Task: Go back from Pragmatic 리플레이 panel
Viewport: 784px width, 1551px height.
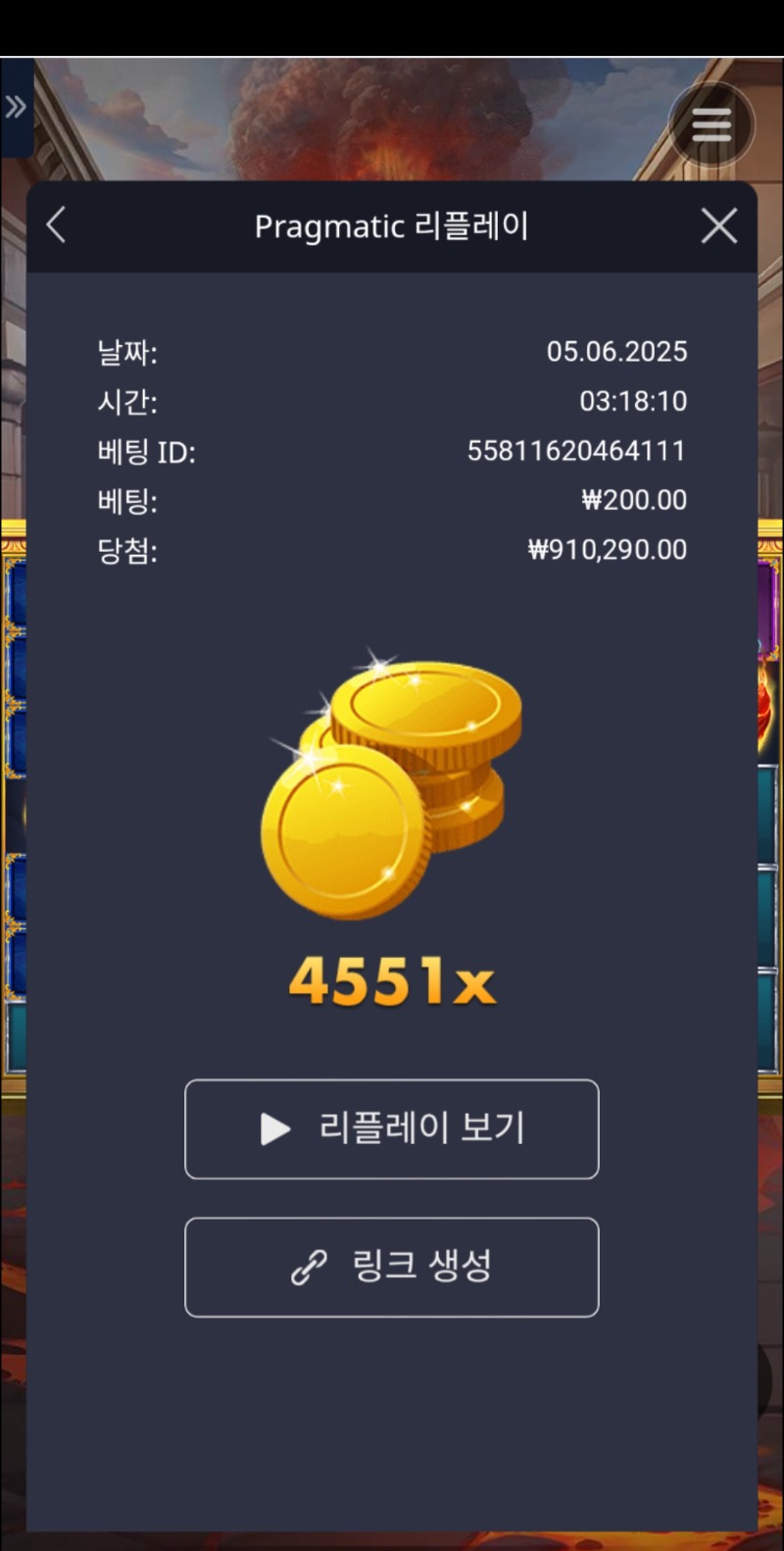Action: tap(57, 225)
